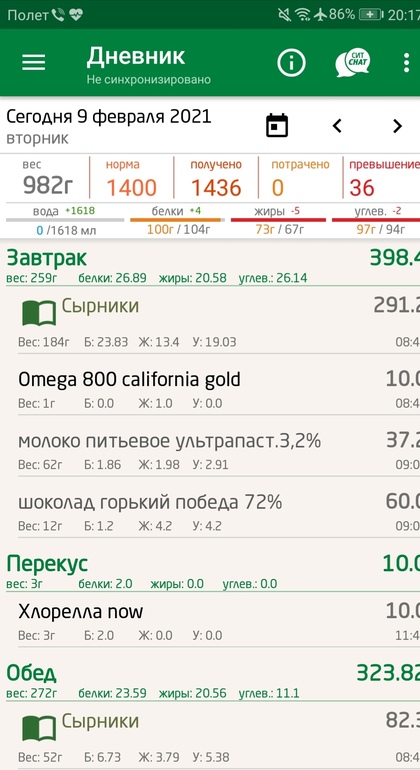Image resolution: width=420 pixels, height=770 pixels.
Task: Open the calendar date picker
Action: click(277, 126)
